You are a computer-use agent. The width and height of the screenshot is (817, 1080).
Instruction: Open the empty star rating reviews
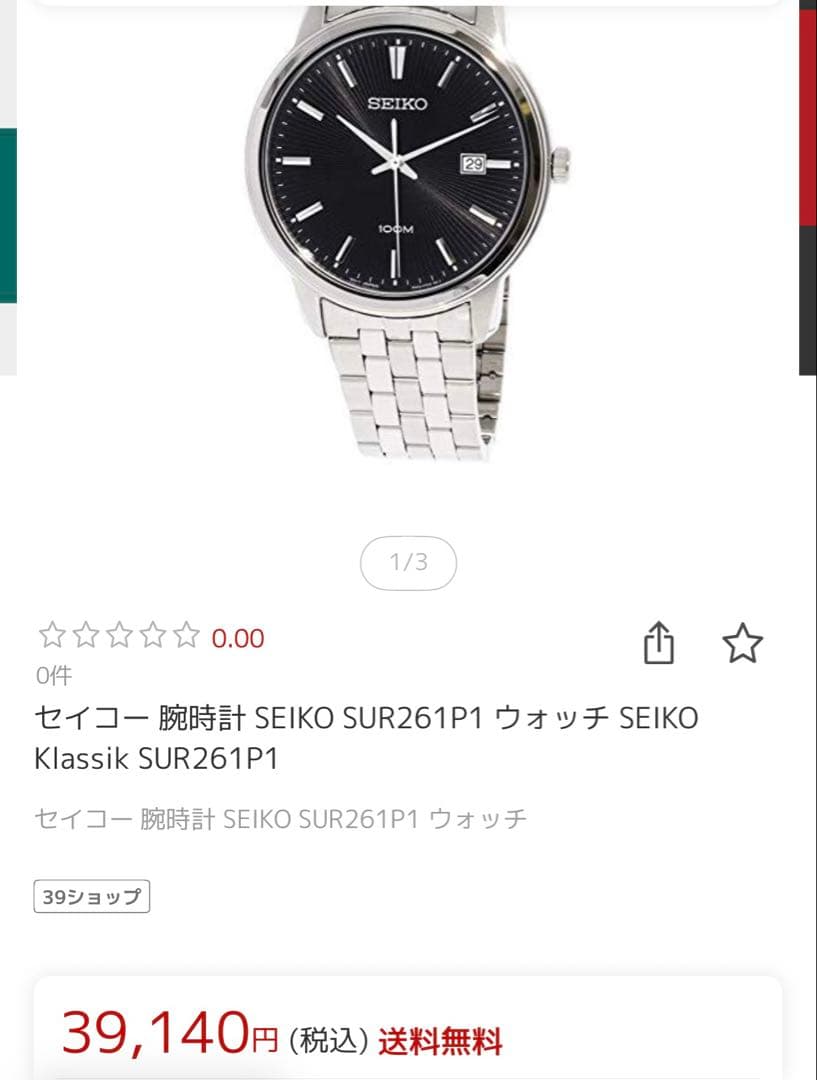coord(152,637)
